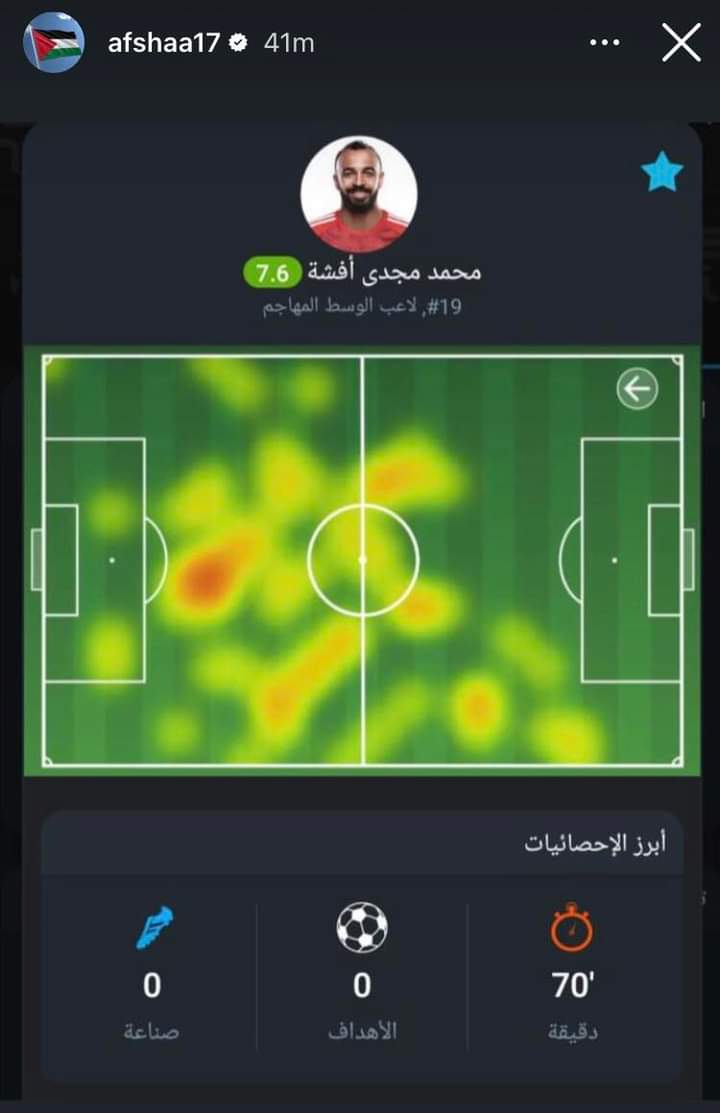Viewport: 720px width, 1113px height.
Task: Close the story viewer
Action: [x=681, y=43]
